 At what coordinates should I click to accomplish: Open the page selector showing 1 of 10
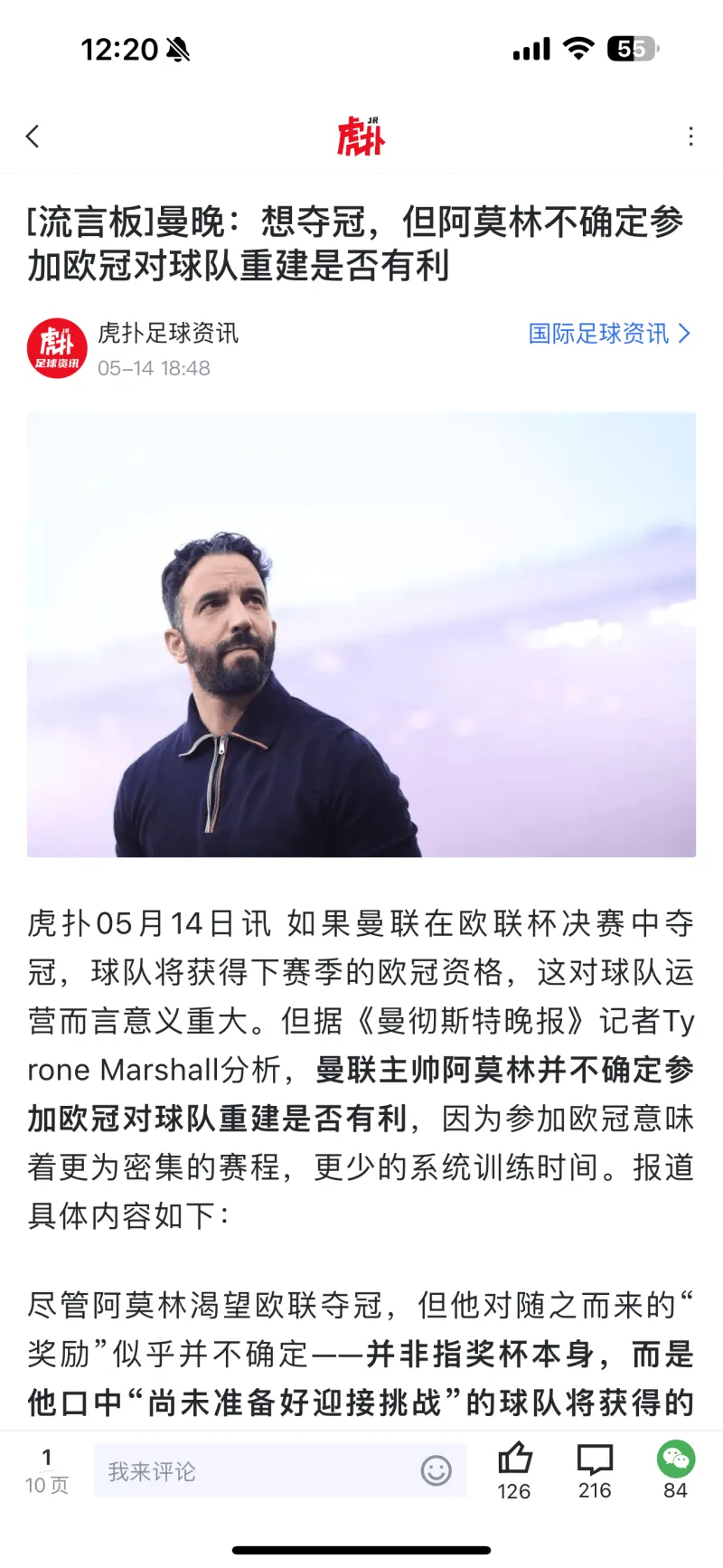[47, 1470]
